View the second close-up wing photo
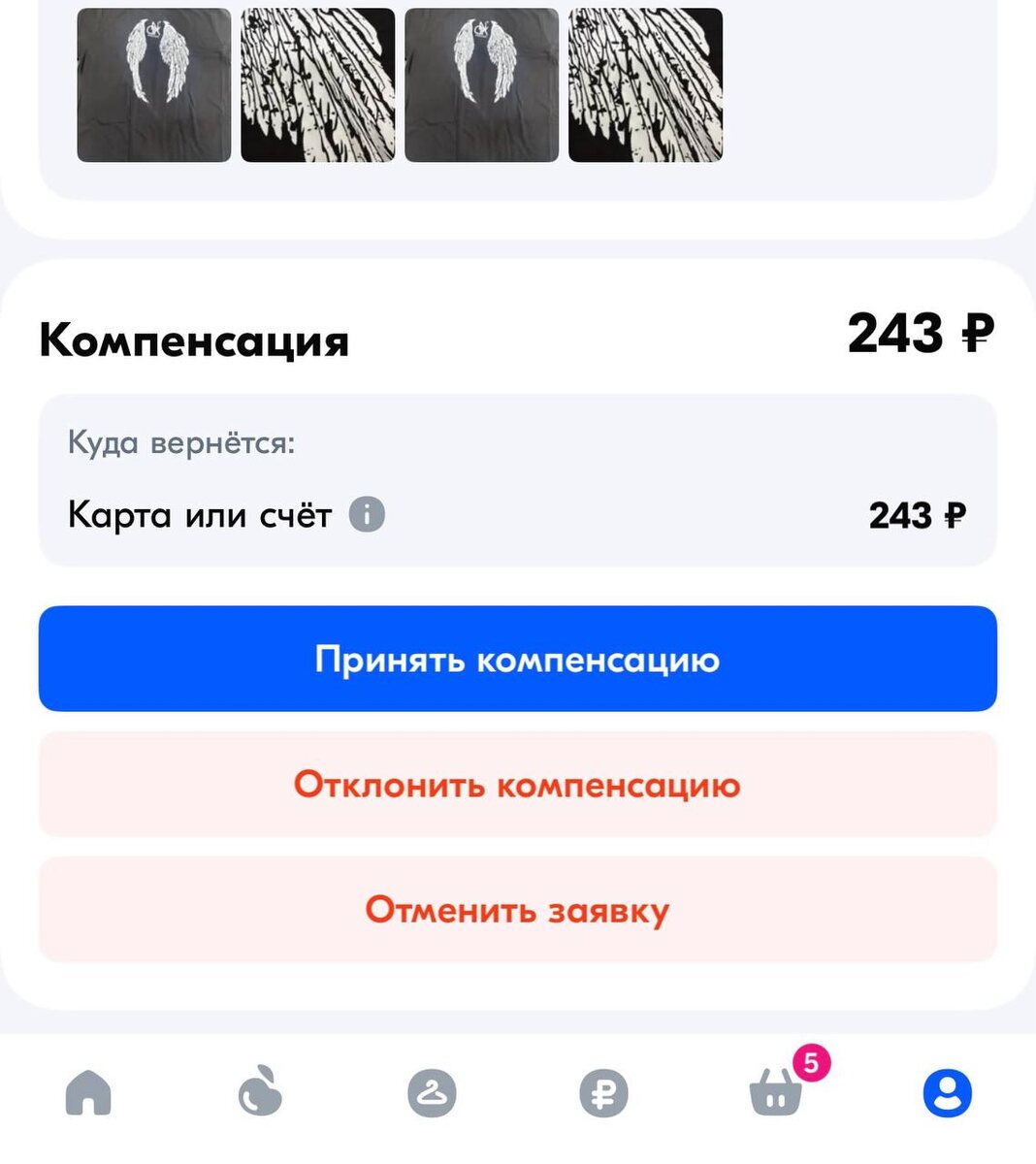Screen dimensions: 1036x1164 (x=318, y=85)
